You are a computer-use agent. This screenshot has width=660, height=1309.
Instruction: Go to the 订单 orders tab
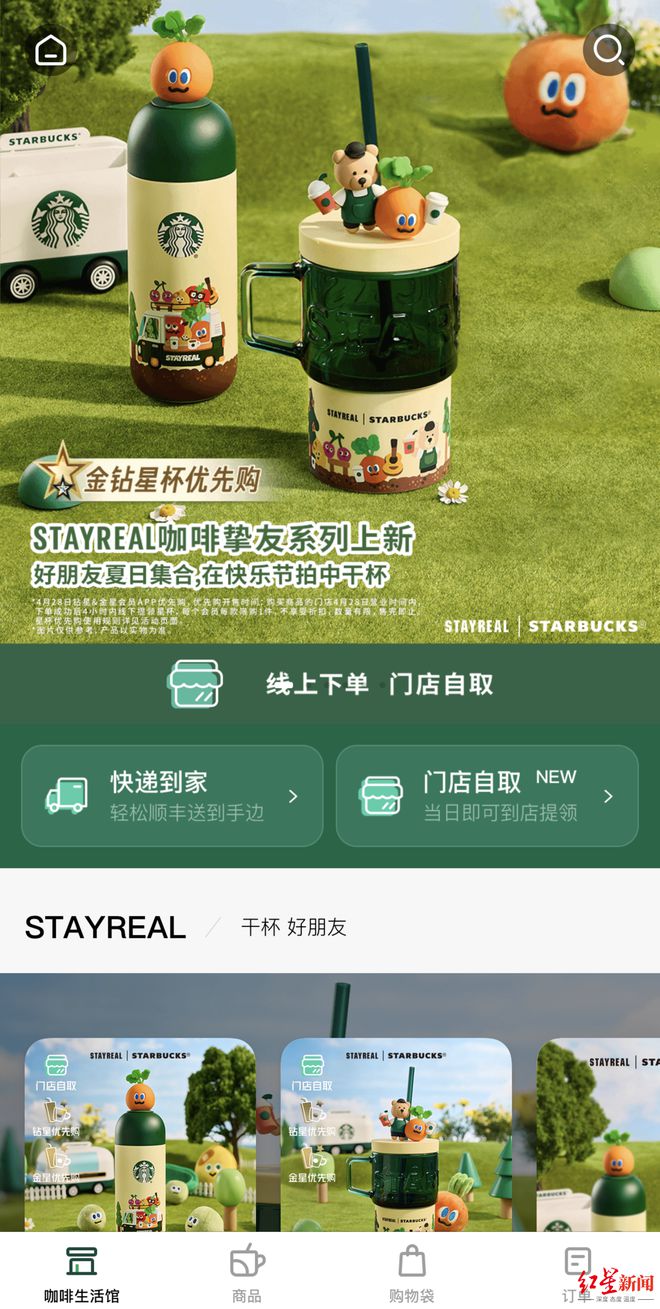pyautogui.click(x=577, y=1273)
